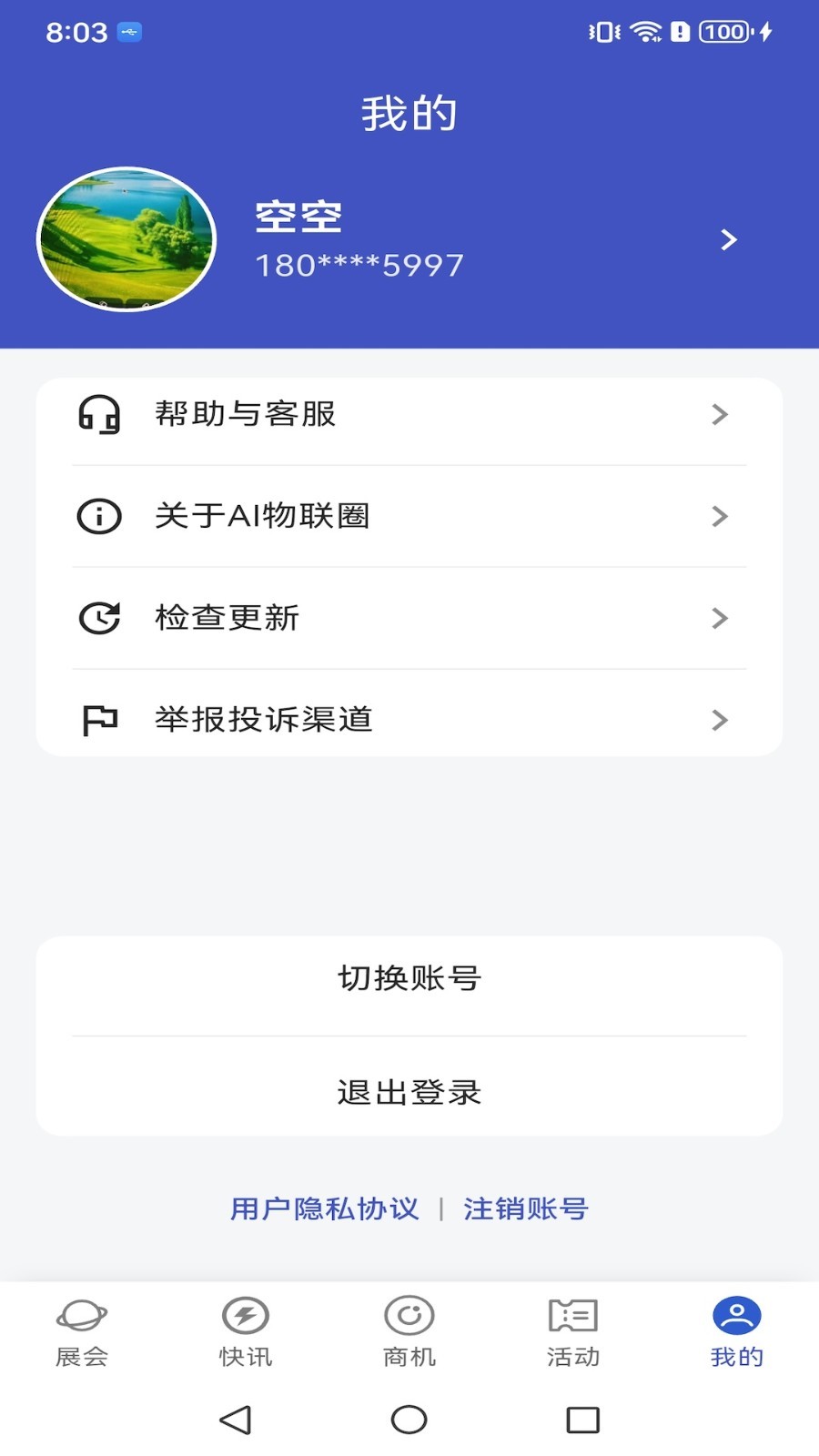The width and height of the screenshot is (819, 1456).
Task: Switch to the 快讯 tab
Action: pyautogui.click(x=245, y=1333)
